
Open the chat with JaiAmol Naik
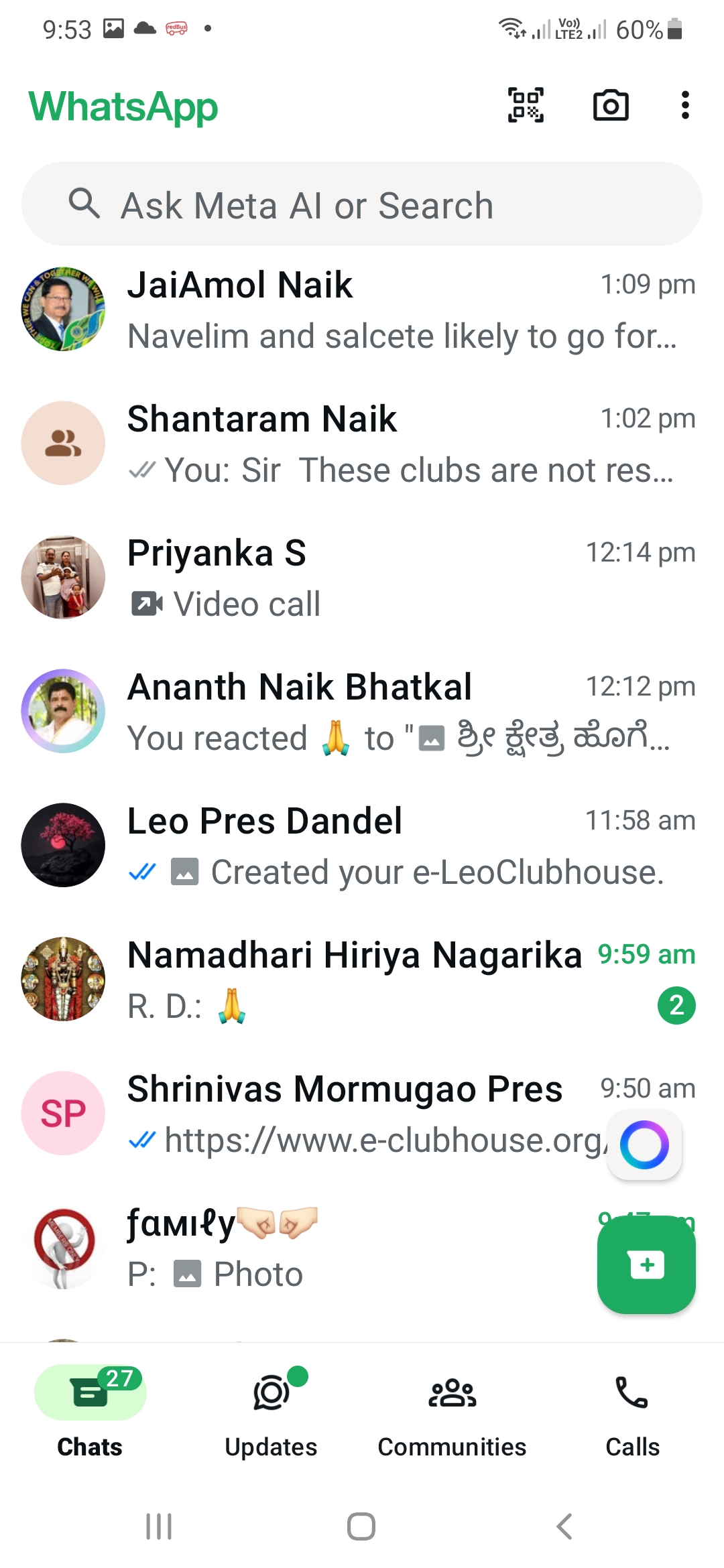(x=402, y=310)
